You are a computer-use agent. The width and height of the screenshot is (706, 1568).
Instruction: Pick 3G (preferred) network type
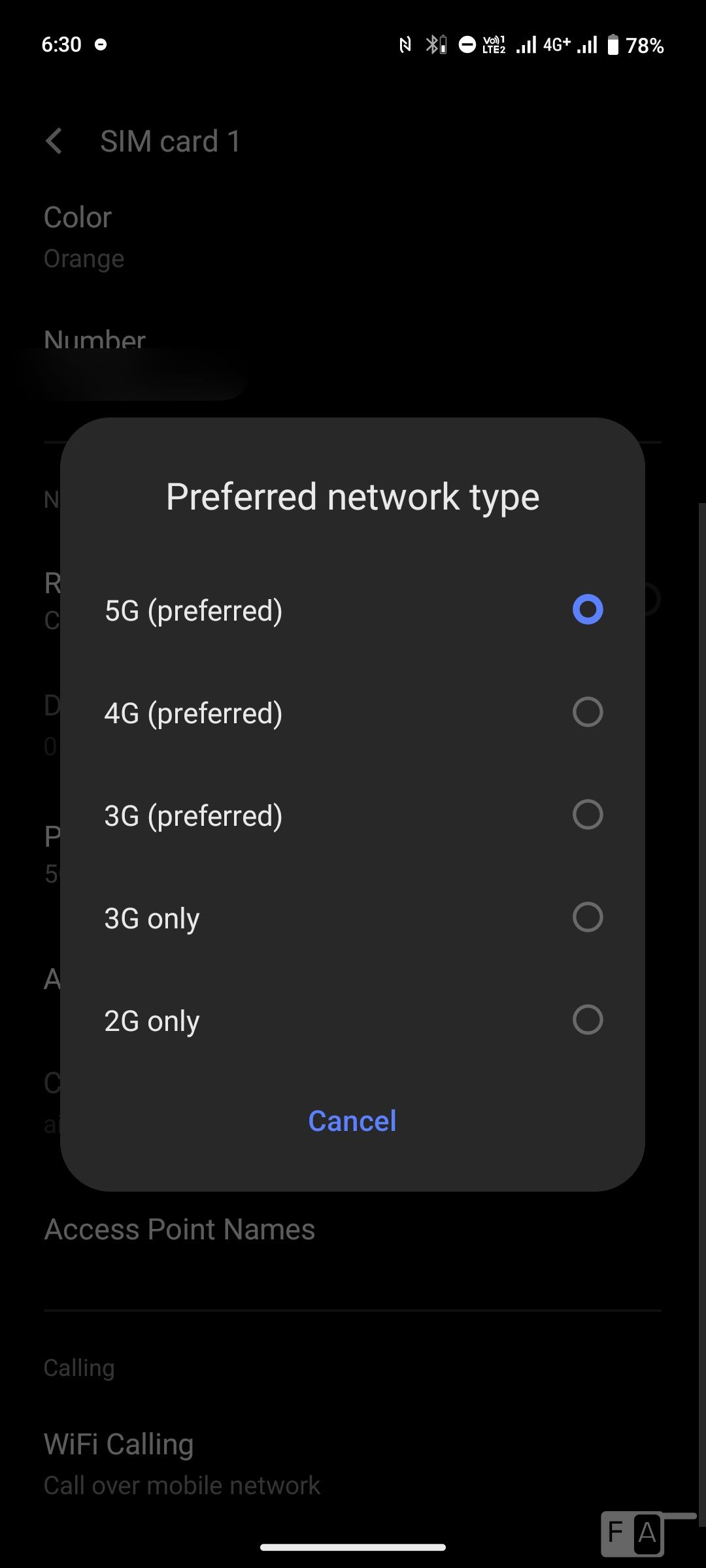[353, 815]
